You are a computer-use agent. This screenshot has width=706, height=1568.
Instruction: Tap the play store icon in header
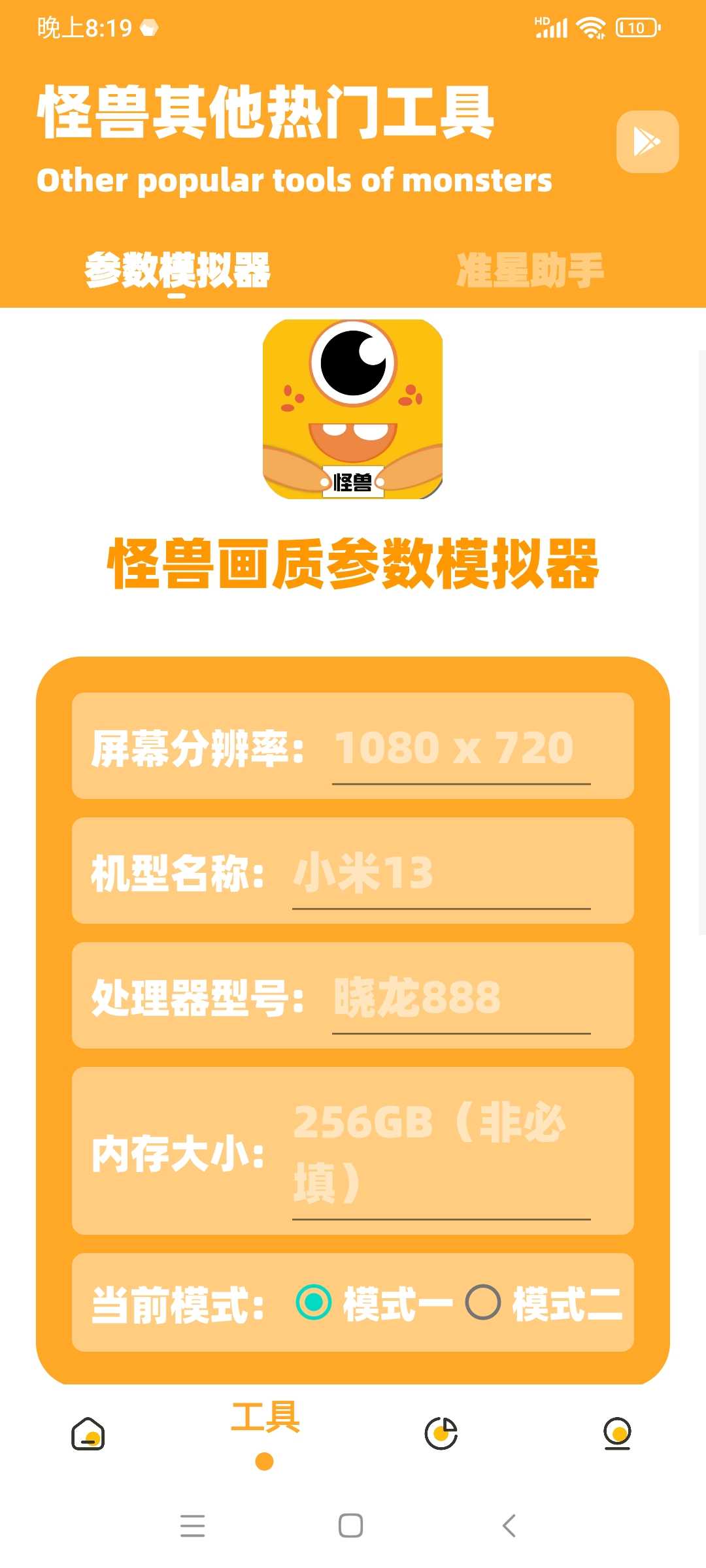point(647,142)
